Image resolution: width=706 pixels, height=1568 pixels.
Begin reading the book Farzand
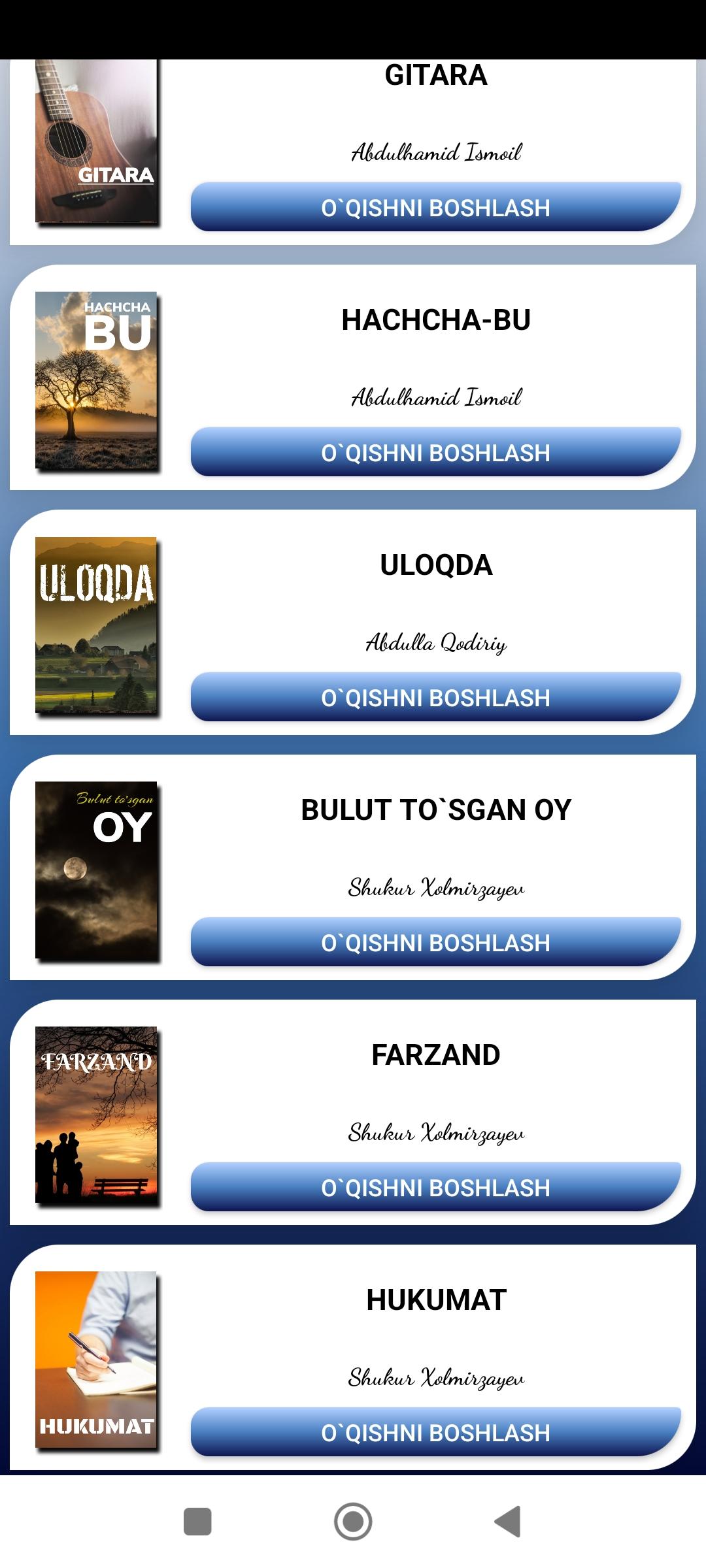point(435,1187)
